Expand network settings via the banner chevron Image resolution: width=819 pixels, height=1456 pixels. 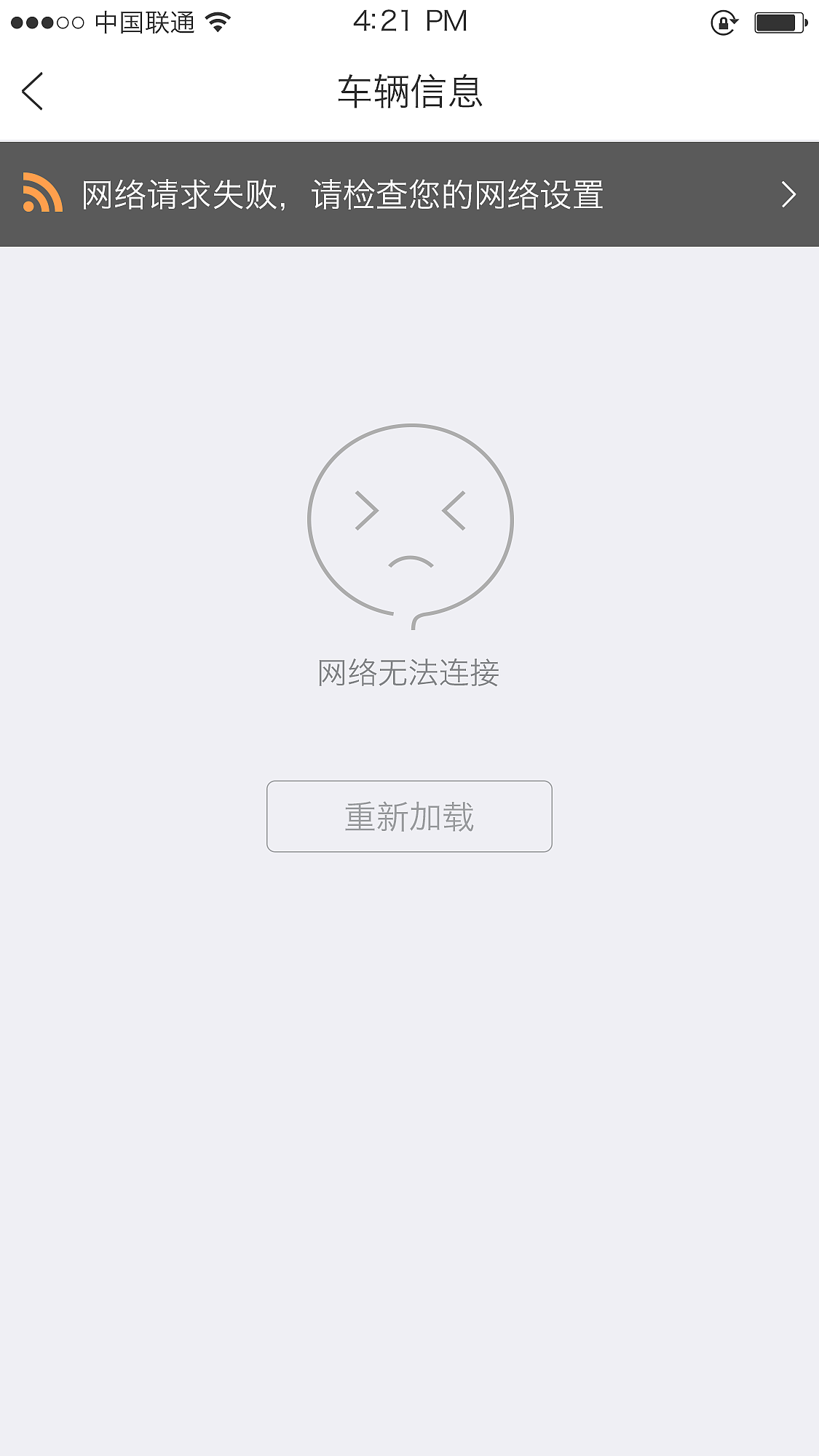tap(788, 194)
